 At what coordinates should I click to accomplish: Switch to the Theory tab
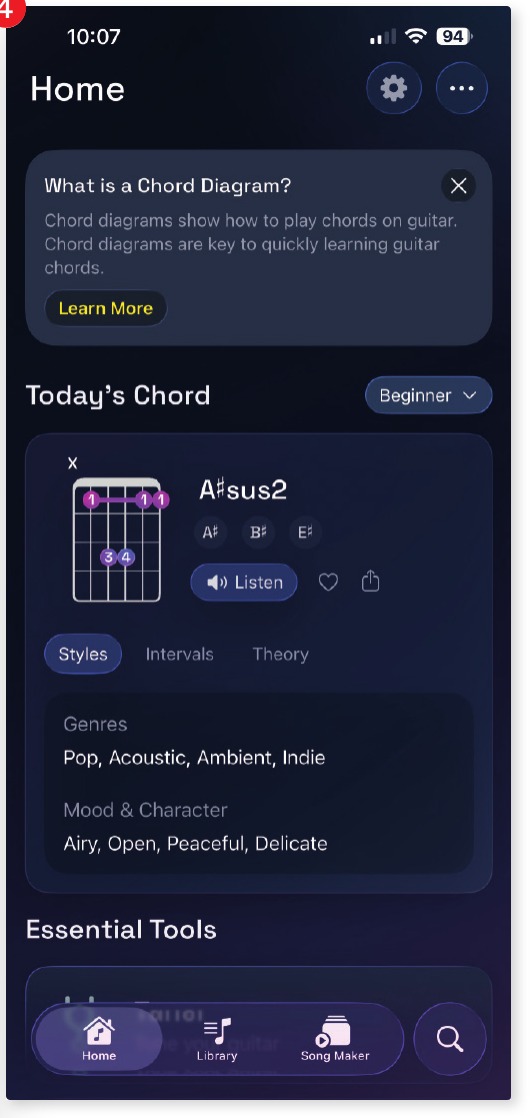pos(280,655)
